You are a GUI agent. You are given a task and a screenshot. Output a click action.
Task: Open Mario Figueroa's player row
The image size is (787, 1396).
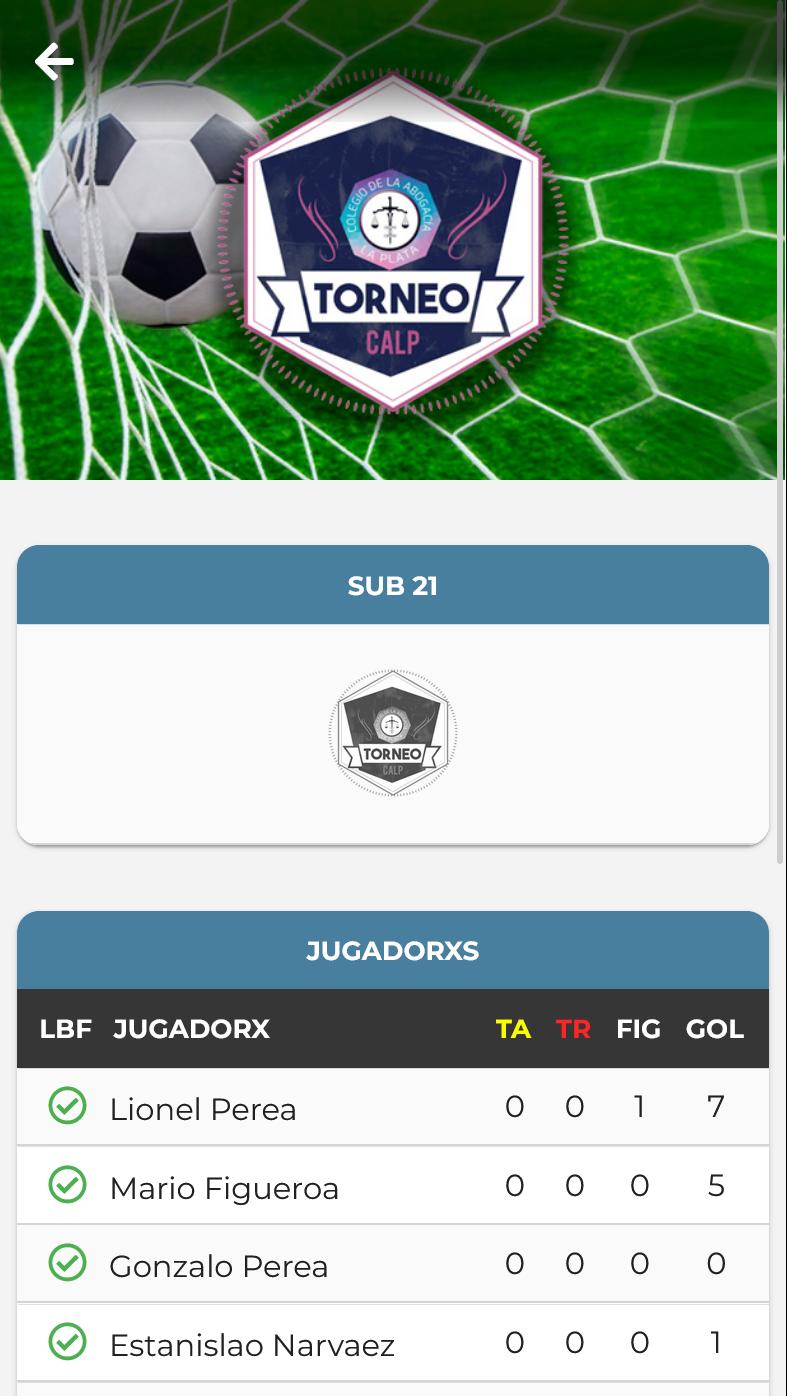393,1186
